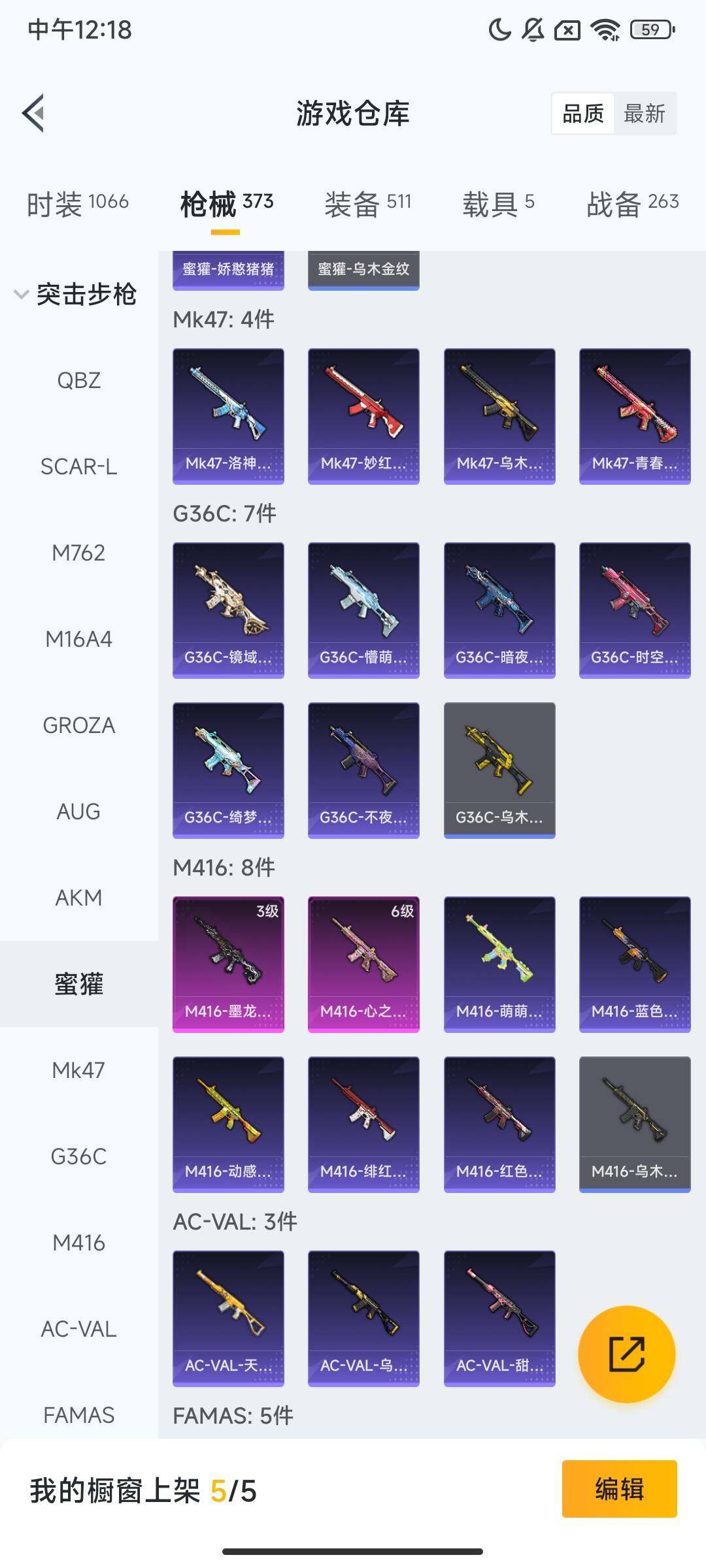Image resolution: width=706 pixels, height=1568 pixels.
Task: Switch to the 载具 tab
Action: [499, 204]
